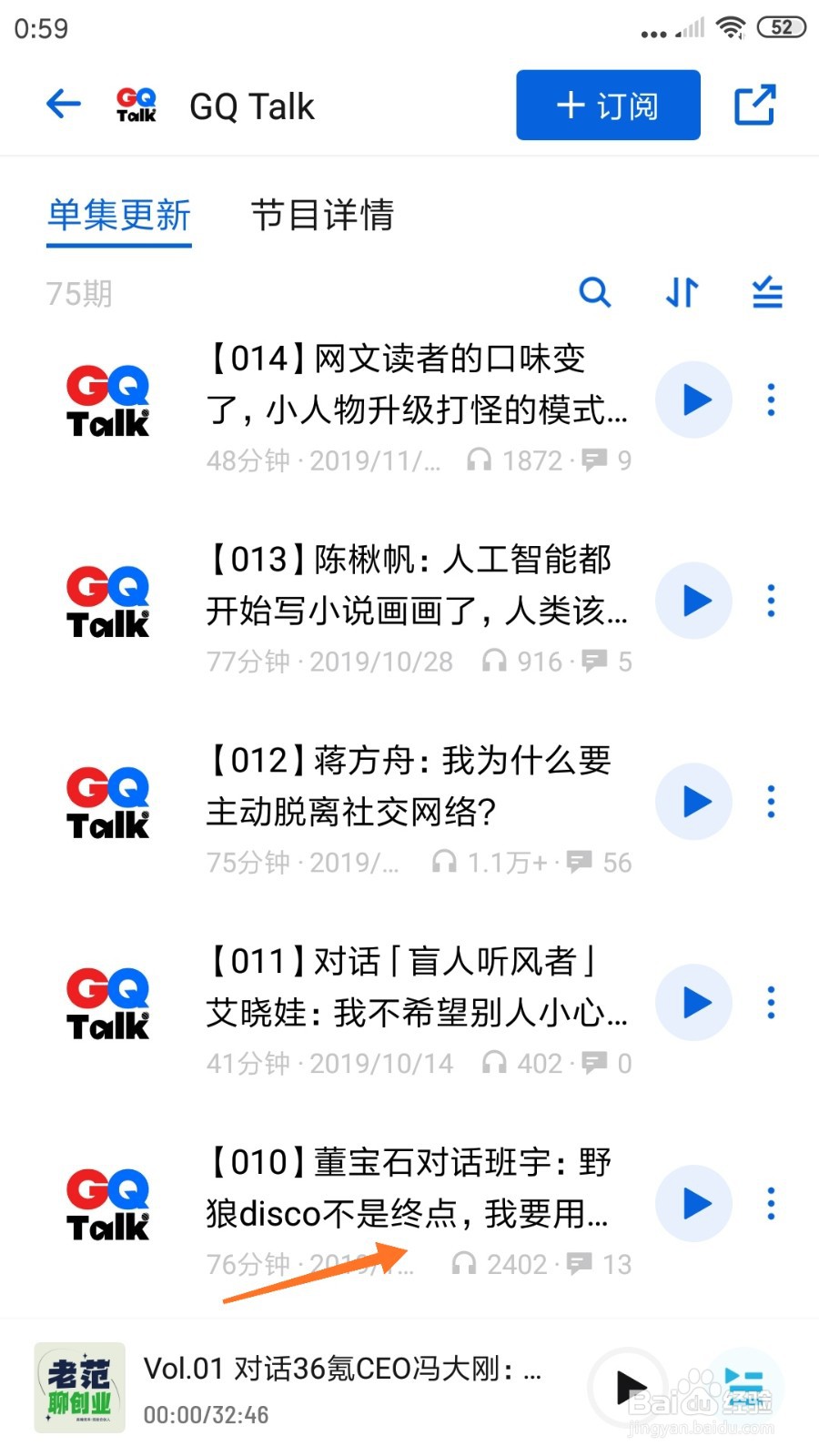Screen dimensions: 819x1456
Task: Open the three-dot menu for episode 014
Action: 770,399
